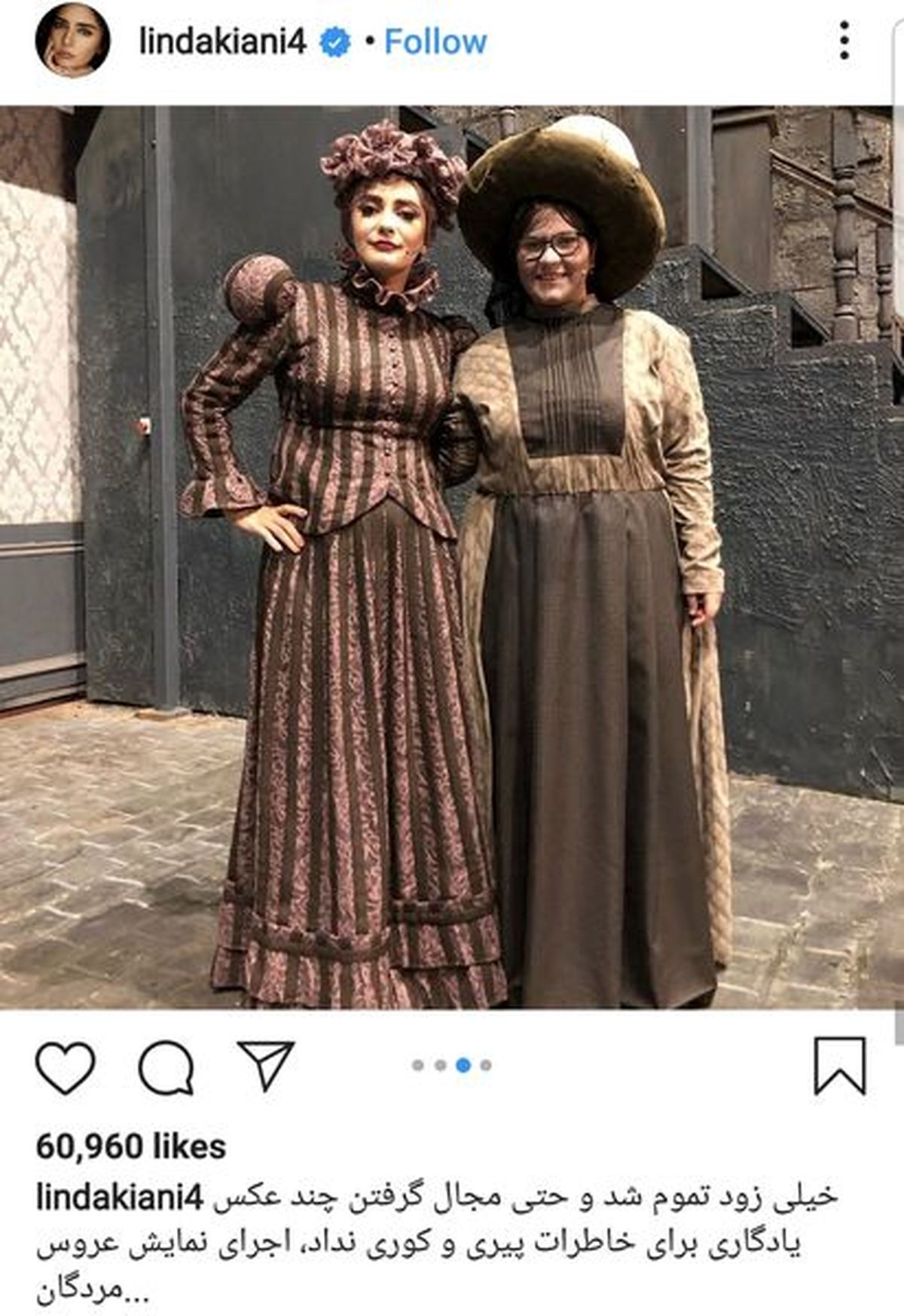Screen dimensions: 904x1316
Task: Bookmark this post
Action: point(839,1065)
